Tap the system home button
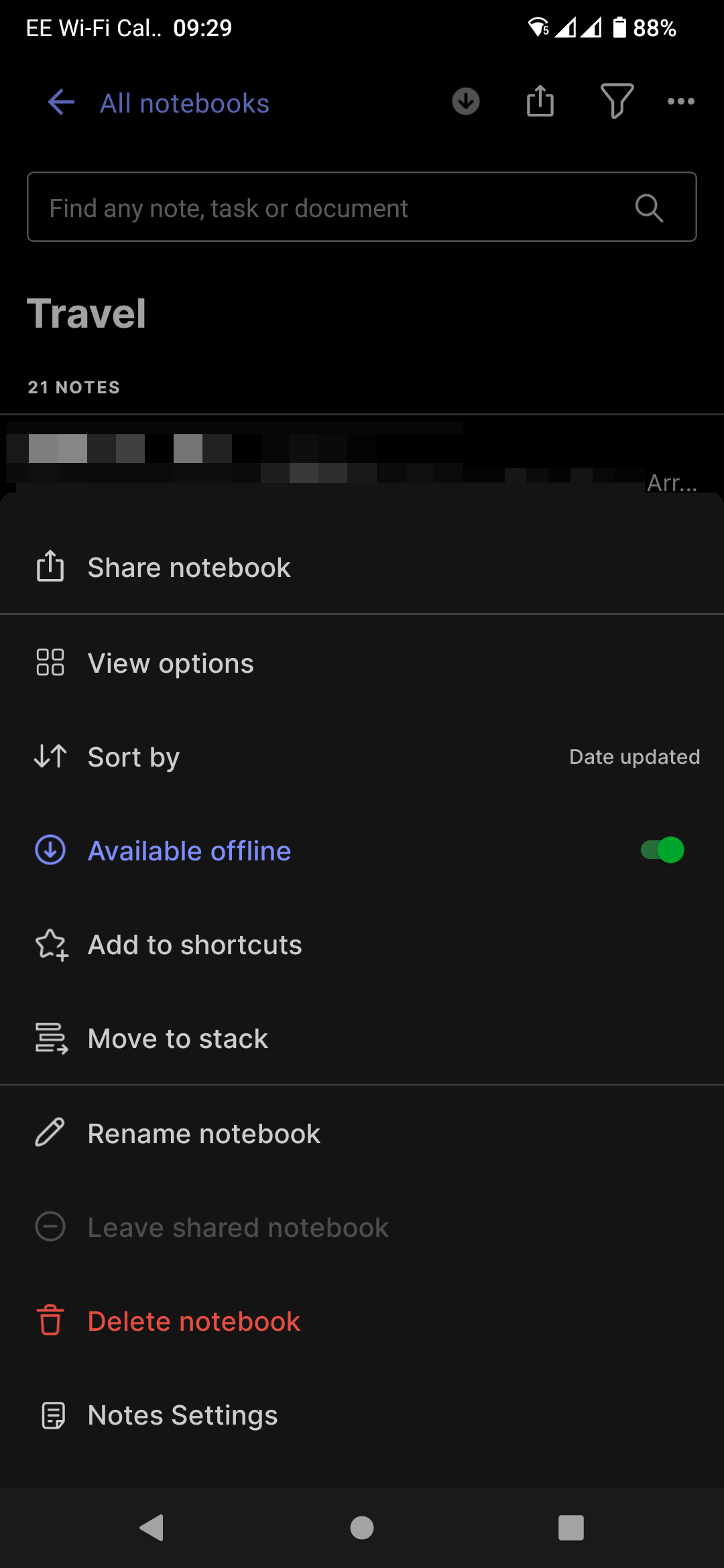This screenshot has height=1568, width=724. pyautogui.click(x=362, y=1528)
